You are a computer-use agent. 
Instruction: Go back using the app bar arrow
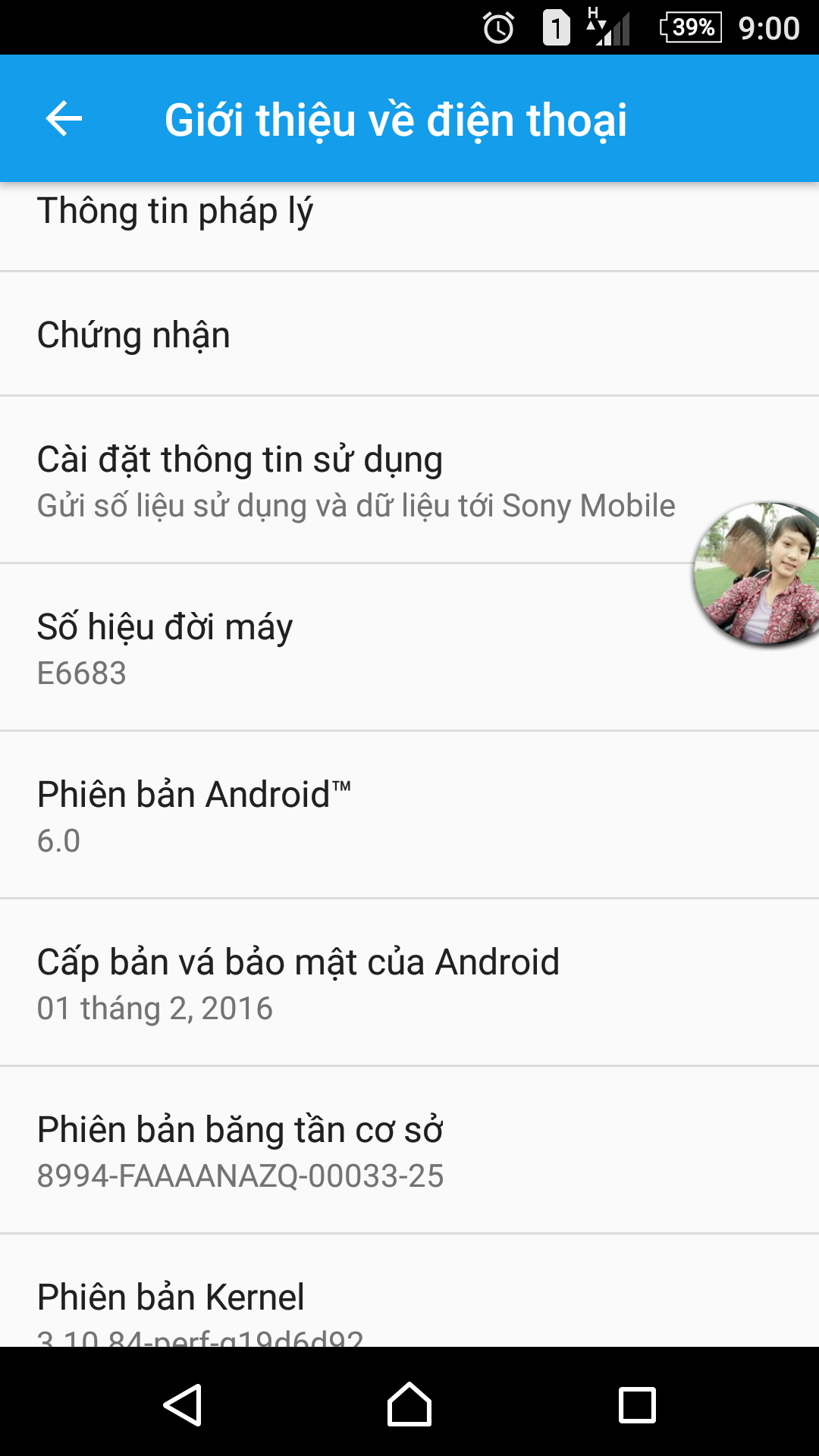click(64, 119)
